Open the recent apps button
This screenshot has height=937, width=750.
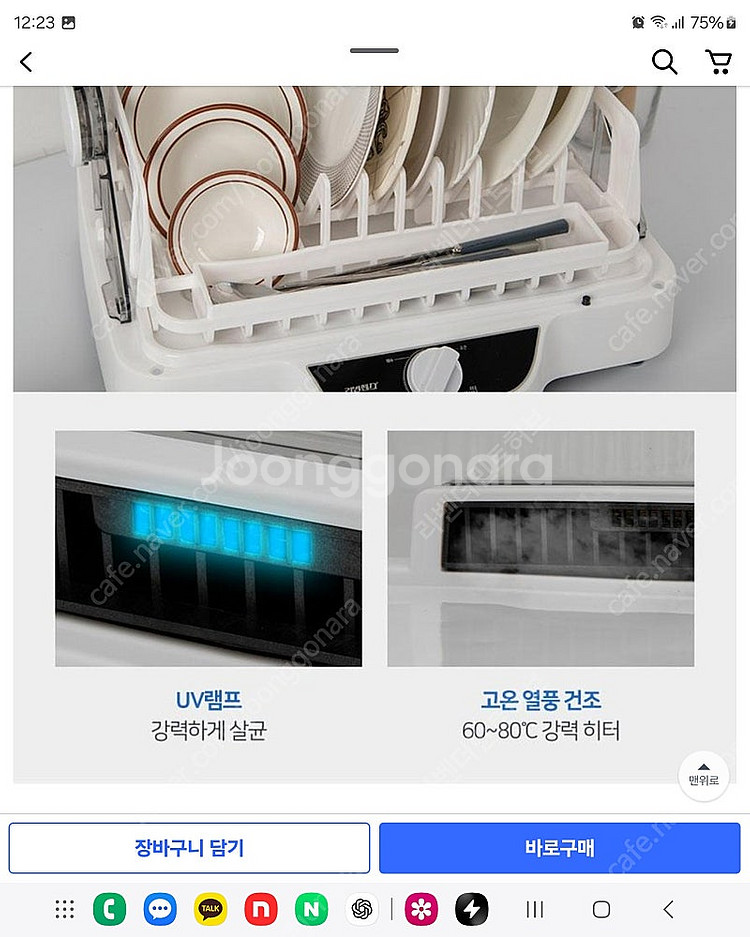(535, 909)
